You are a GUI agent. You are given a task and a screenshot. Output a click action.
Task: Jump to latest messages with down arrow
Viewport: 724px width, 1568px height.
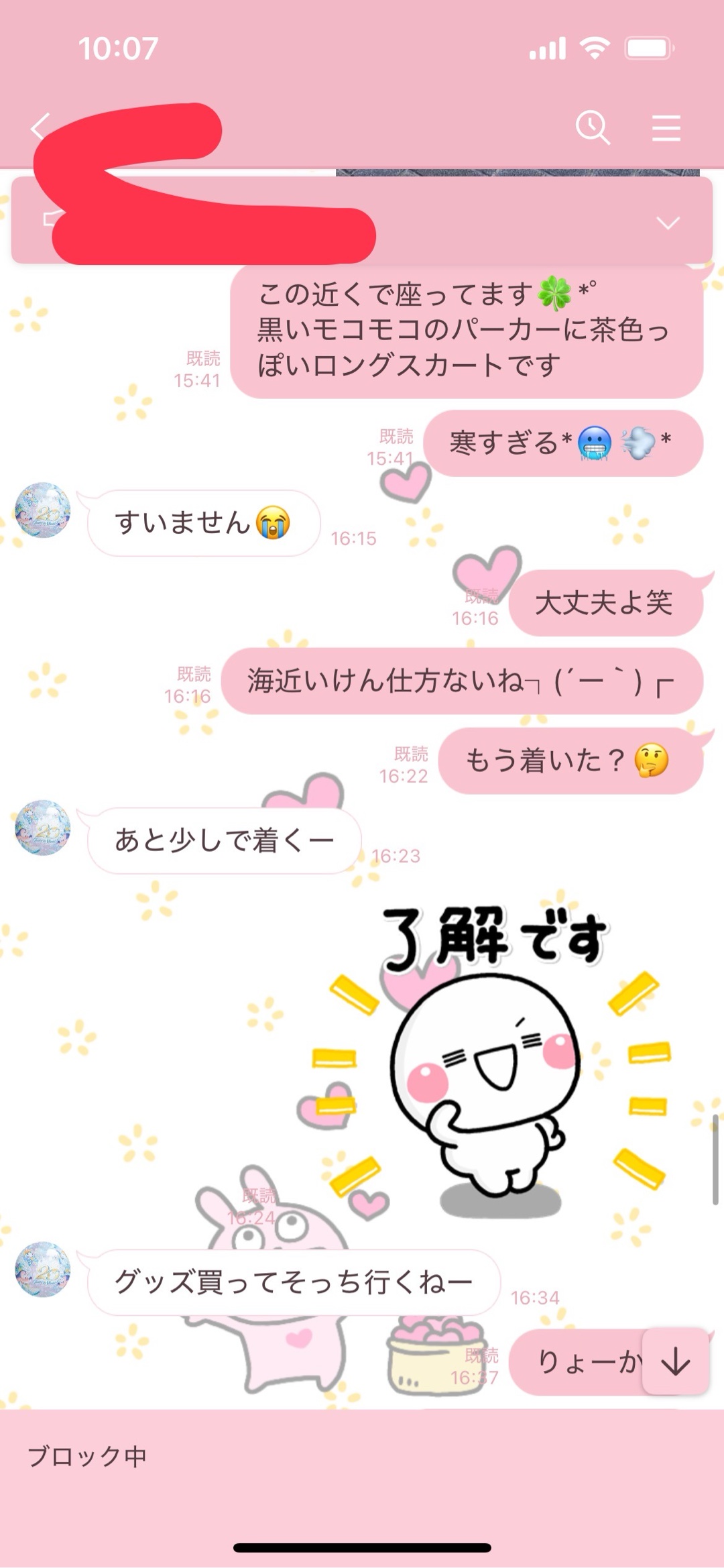675,1362
